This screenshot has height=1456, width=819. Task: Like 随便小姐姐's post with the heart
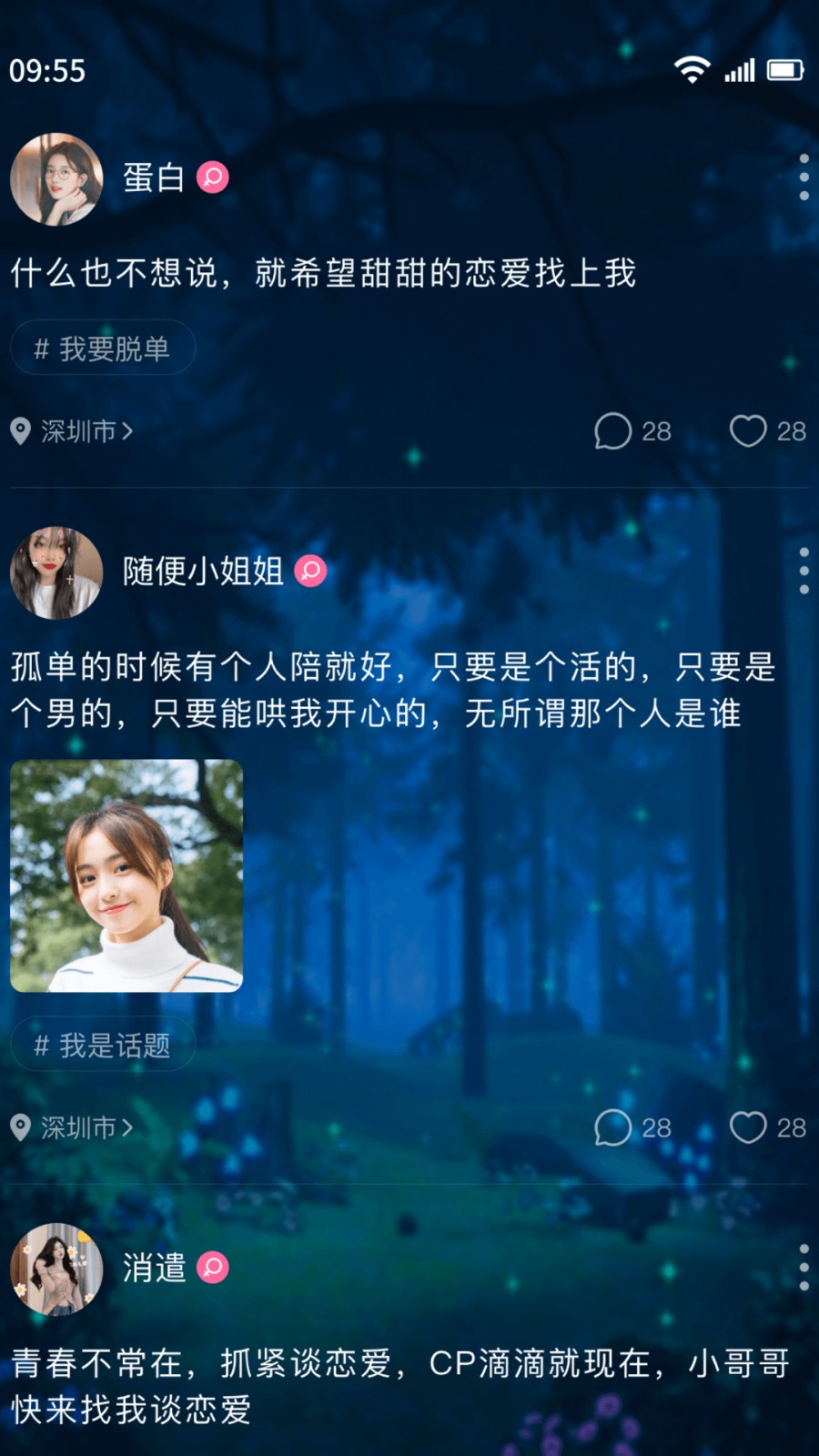[748, 1127]
